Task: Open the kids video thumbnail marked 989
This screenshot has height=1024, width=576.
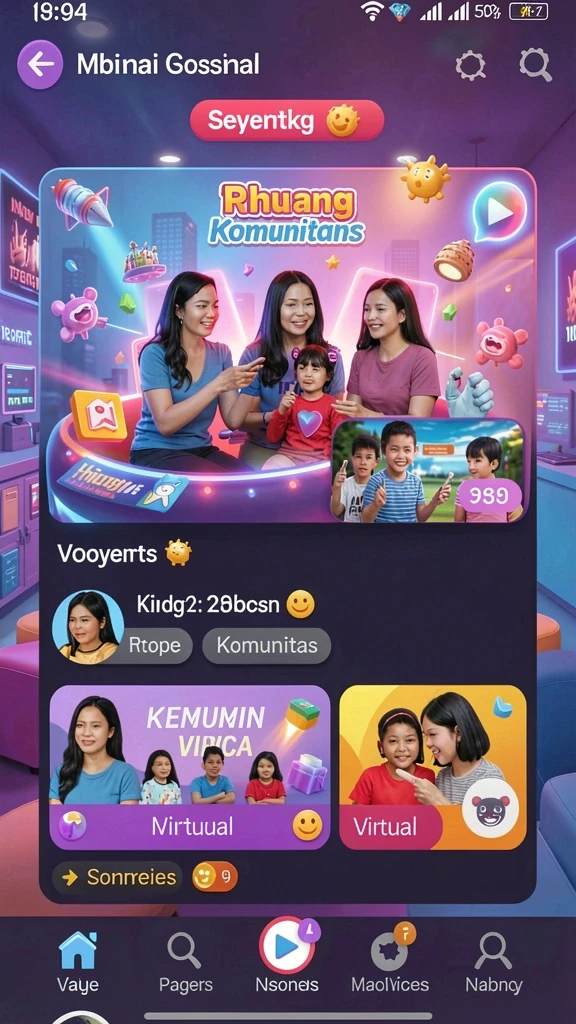Action: point(428,470)
